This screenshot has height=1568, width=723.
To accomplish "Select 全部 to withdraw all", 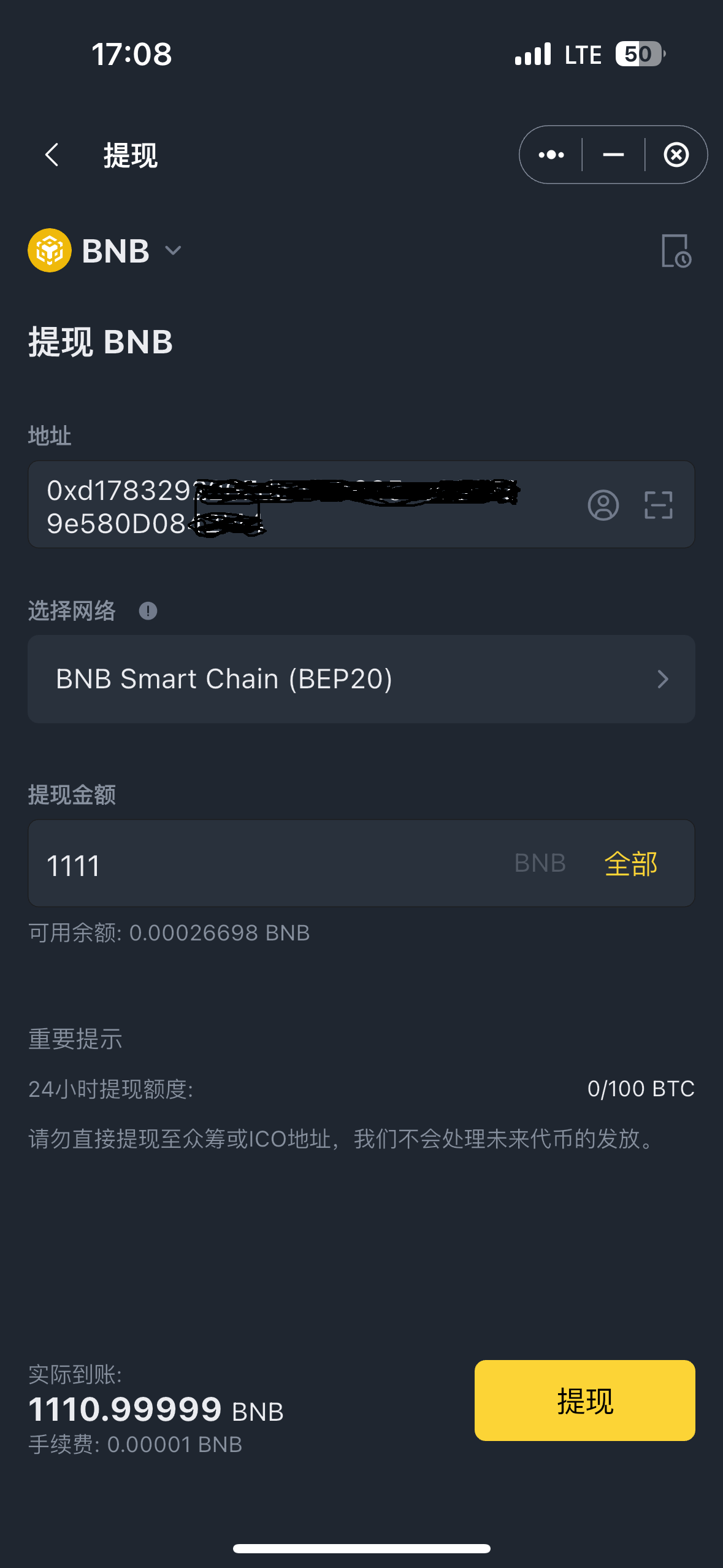I will (630, 864).
